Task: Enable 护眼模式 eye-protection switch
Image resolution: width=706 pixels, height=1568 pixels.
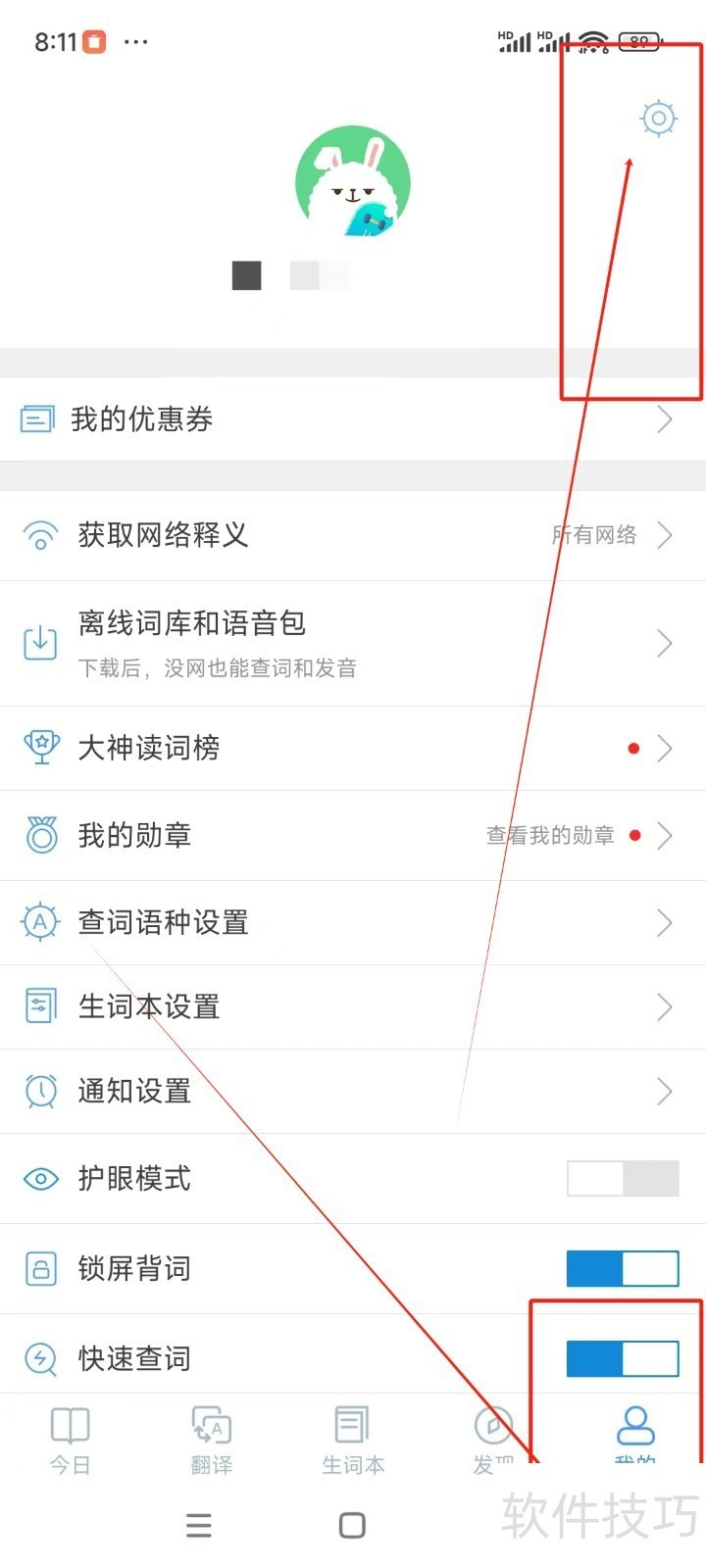Action: [x=623, y=1179]
